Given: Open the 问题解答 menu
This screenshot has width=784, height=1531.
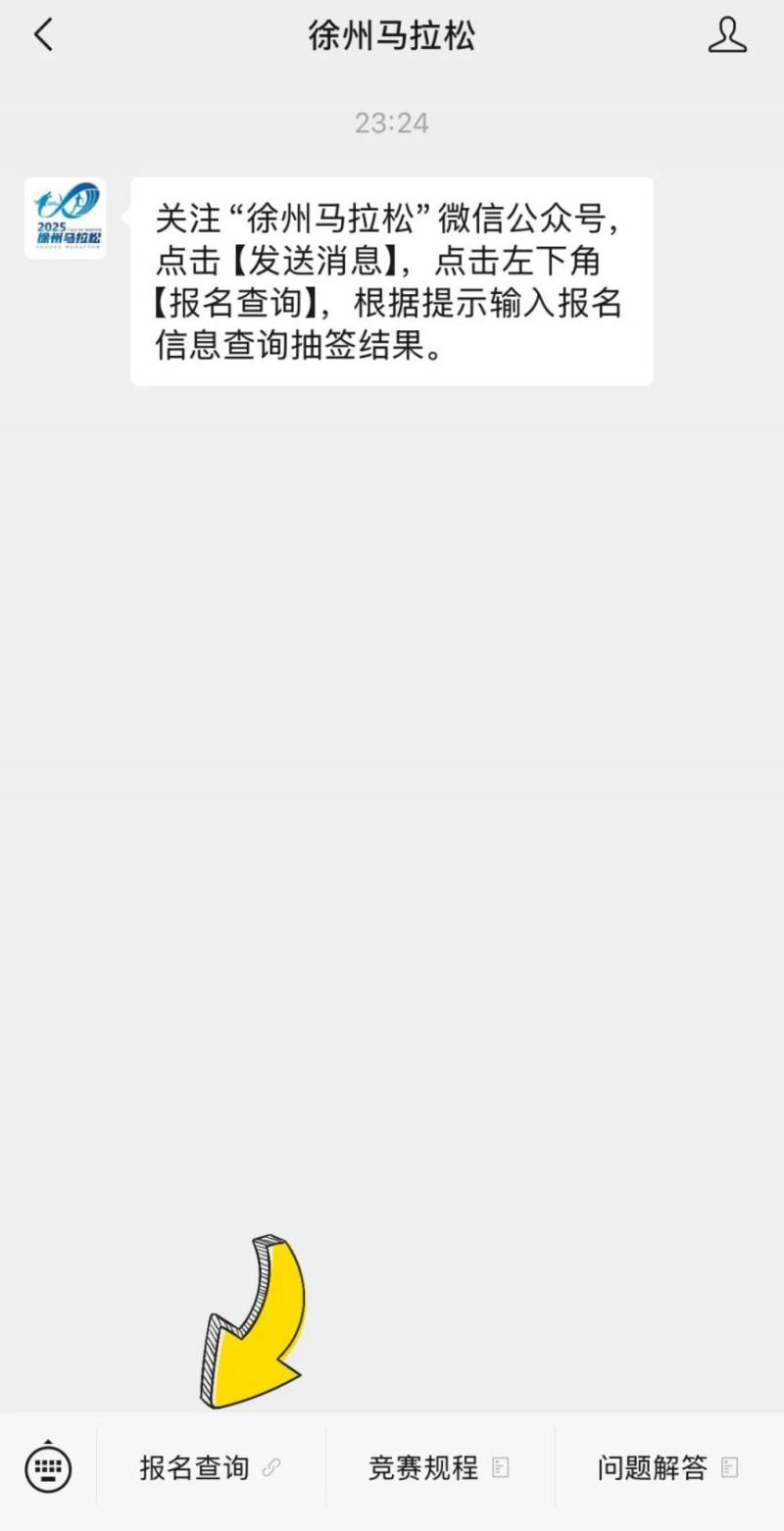Looking at the screenshot, I should pyautogui.click(x=668, y=1467).
